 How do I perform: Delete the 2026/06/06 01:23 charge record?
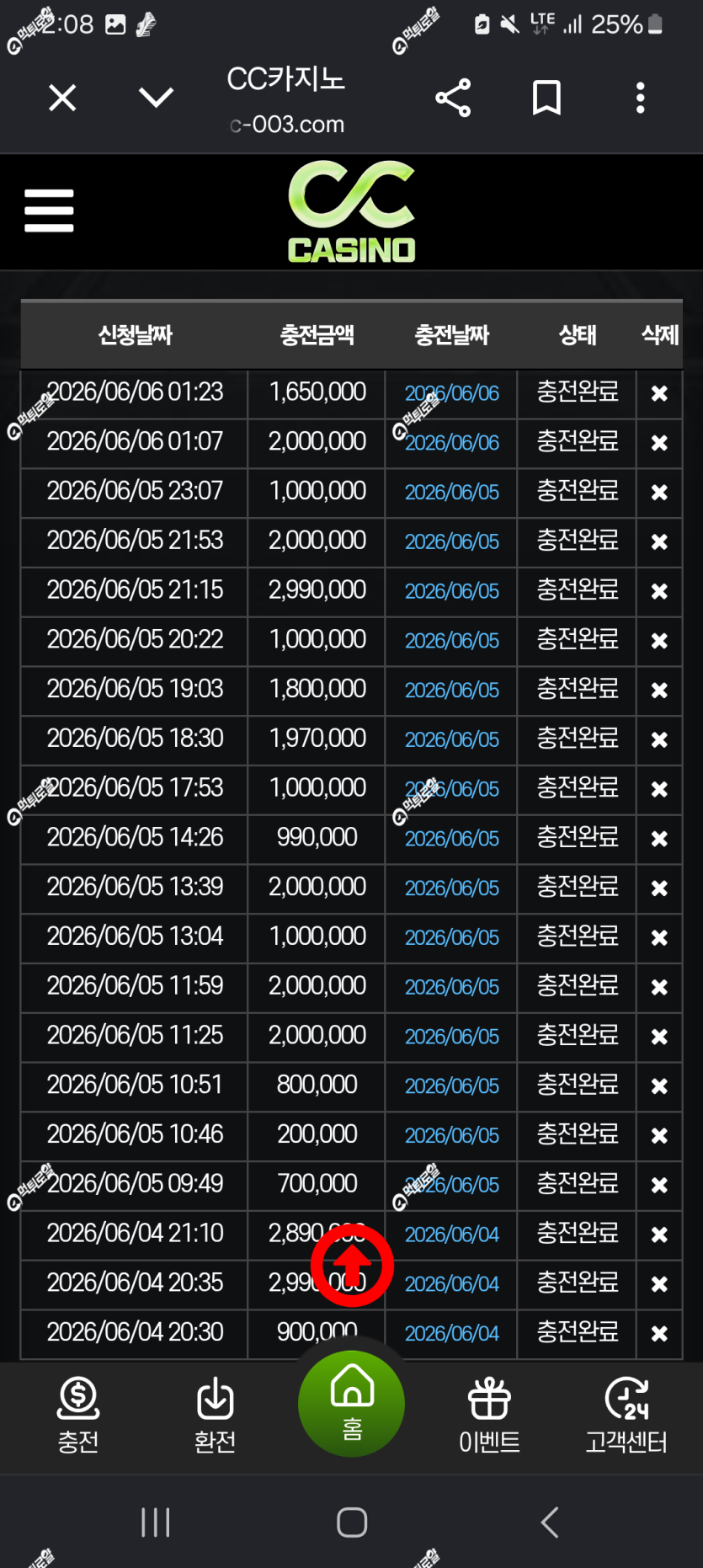[659, 393]
